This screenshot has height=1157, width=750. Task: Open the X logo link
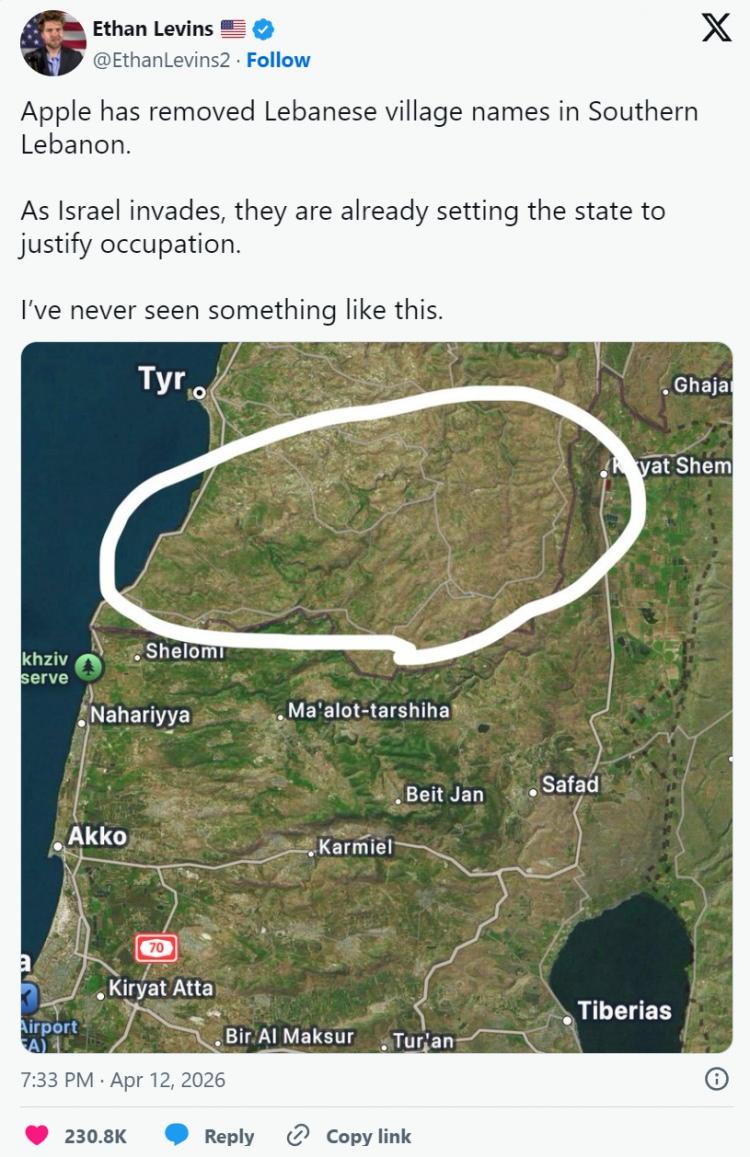715,27
